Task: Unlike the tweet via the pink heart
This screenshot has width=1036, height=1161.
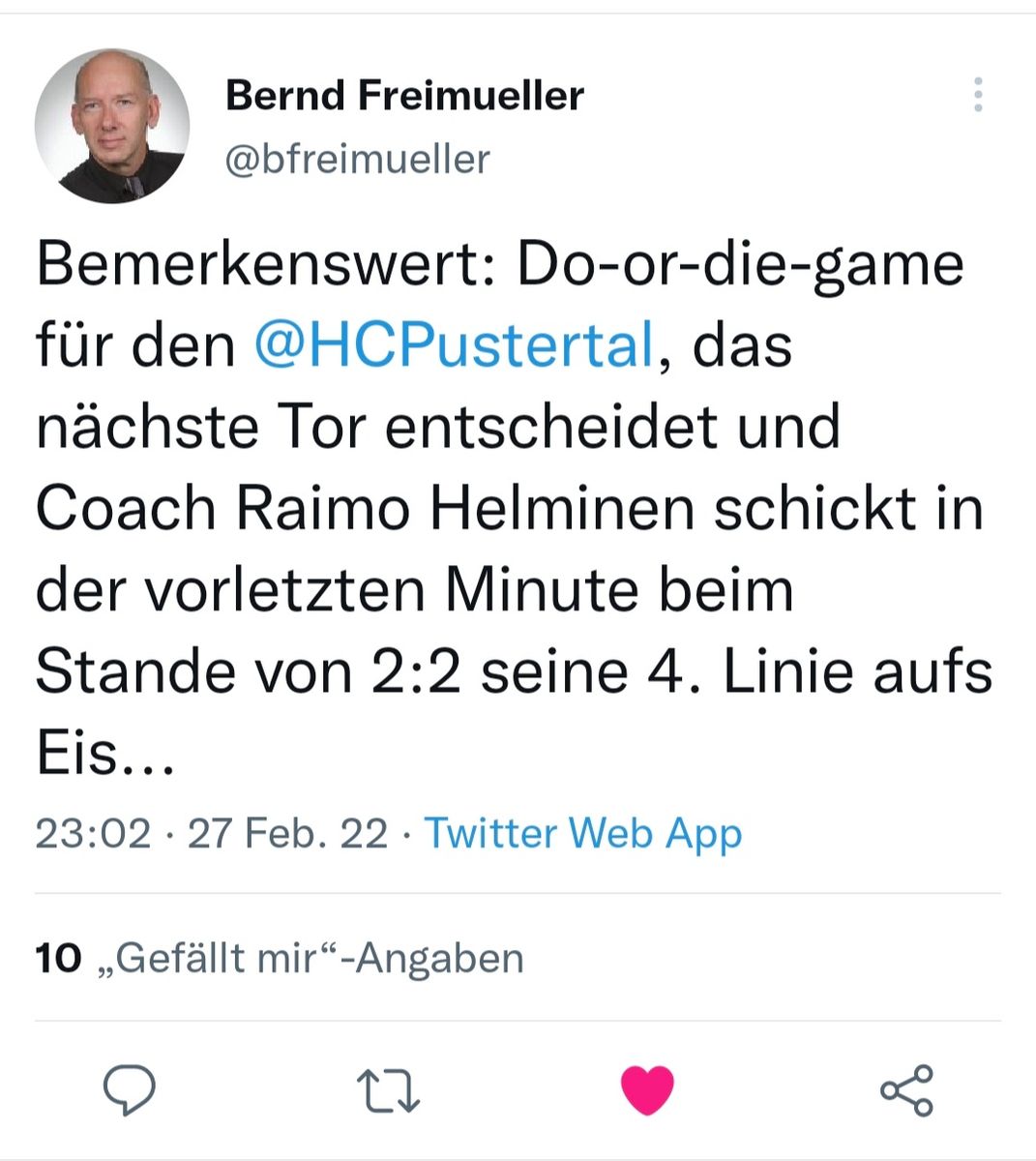Action: point(646,1089)
